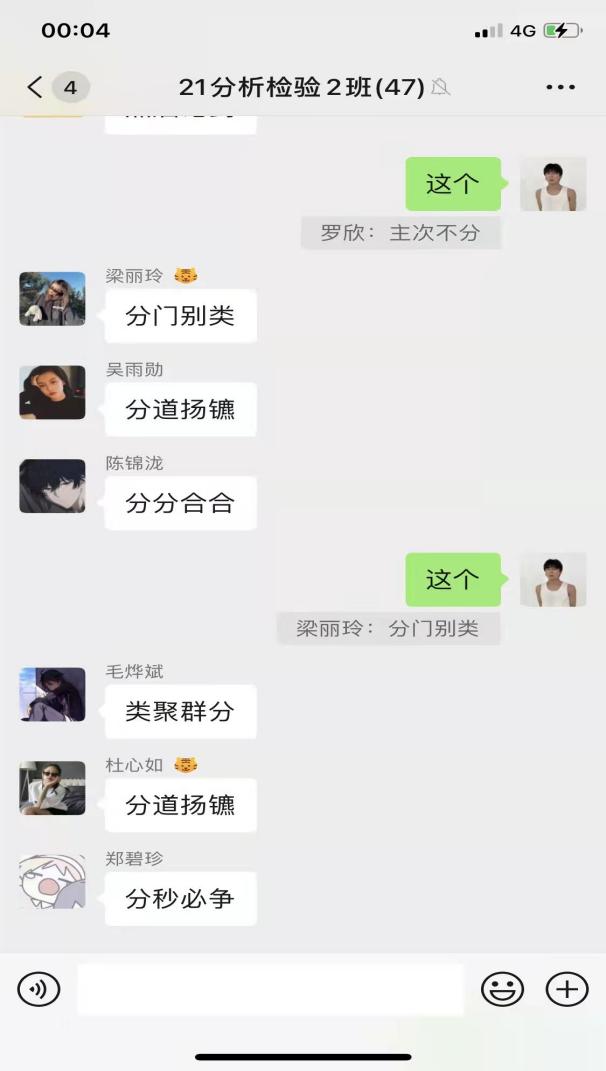Jump to quoted message 罗欣：主次不分

pyautogui.click(x=400, y=233)
